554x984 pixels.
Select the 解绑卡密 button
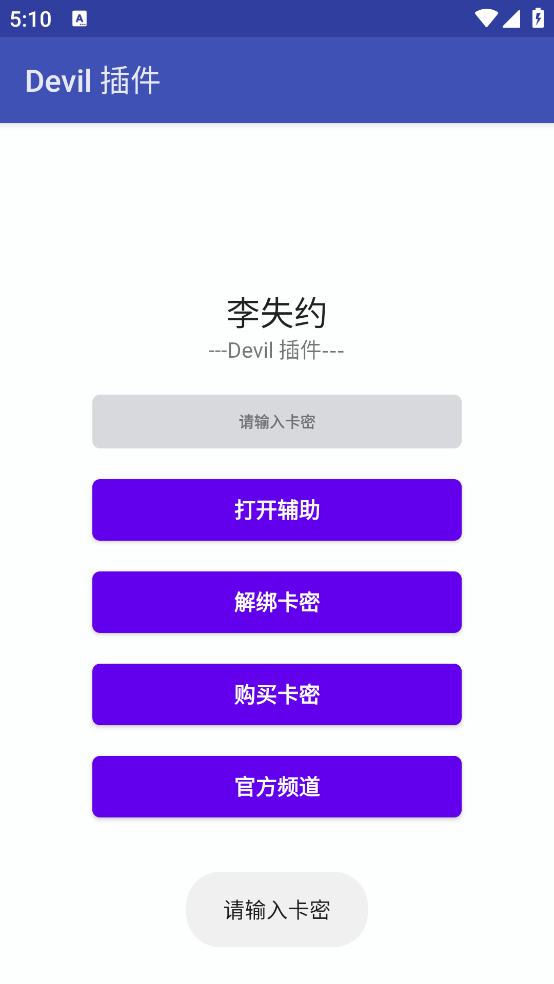(277, 602)
